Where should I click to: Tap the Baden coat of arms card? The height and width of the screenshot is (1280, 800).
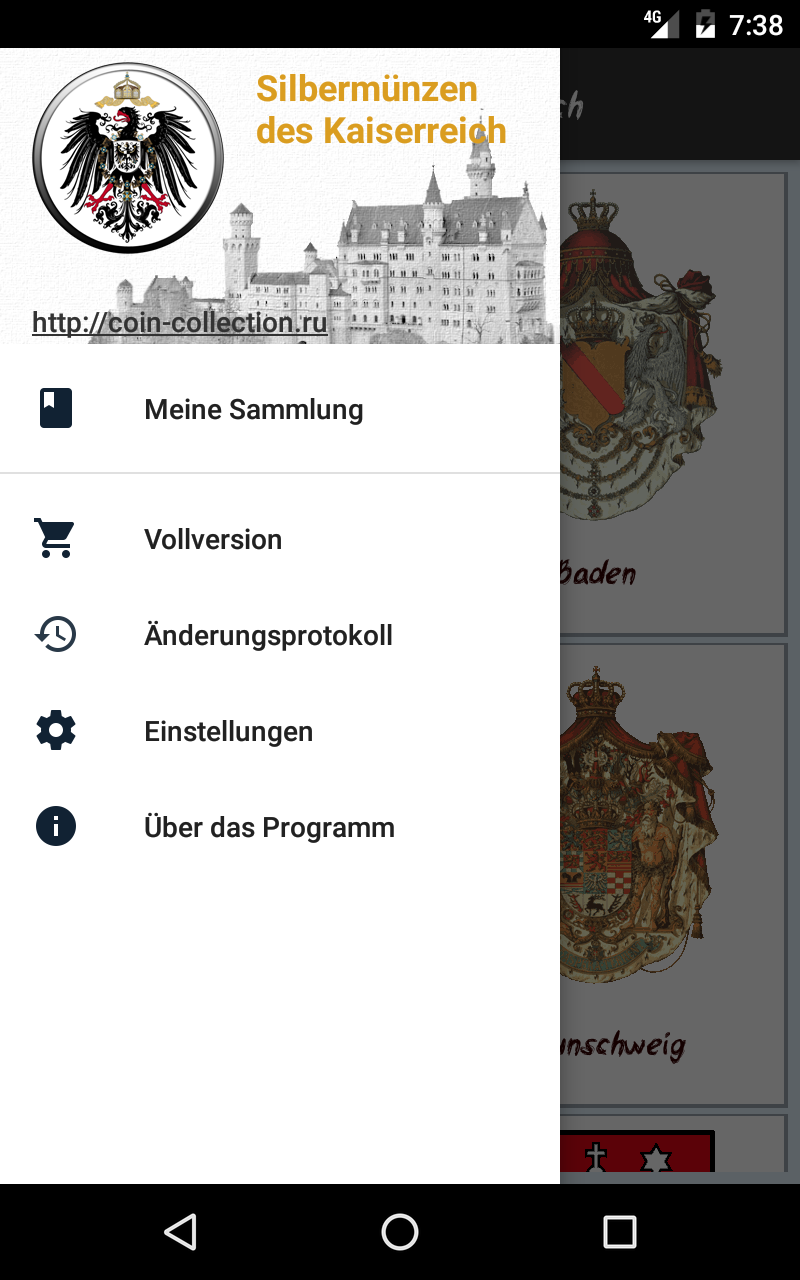(x=673, y=403)
